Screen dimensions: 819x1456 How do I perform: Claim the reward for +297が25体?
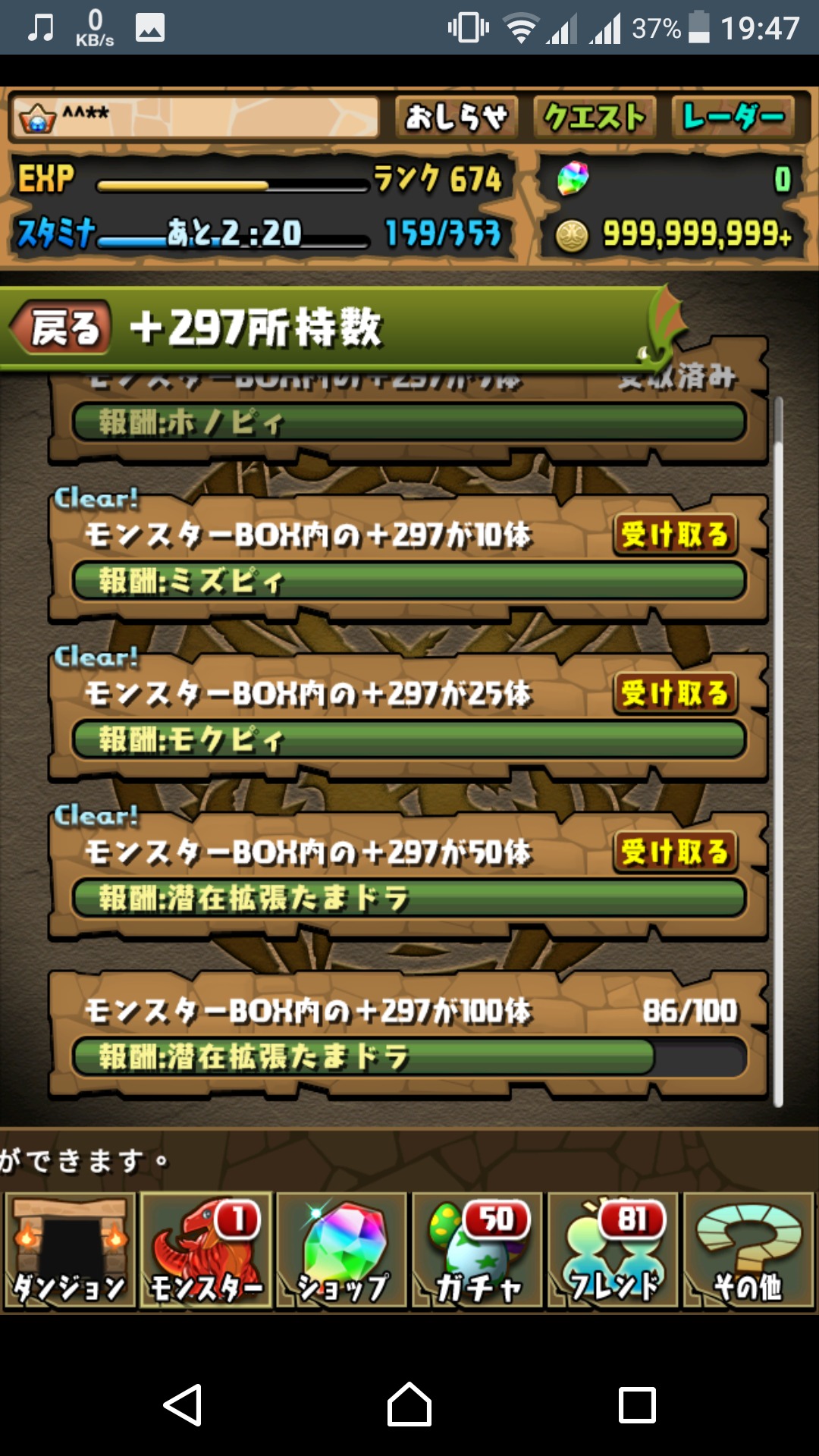674,693
